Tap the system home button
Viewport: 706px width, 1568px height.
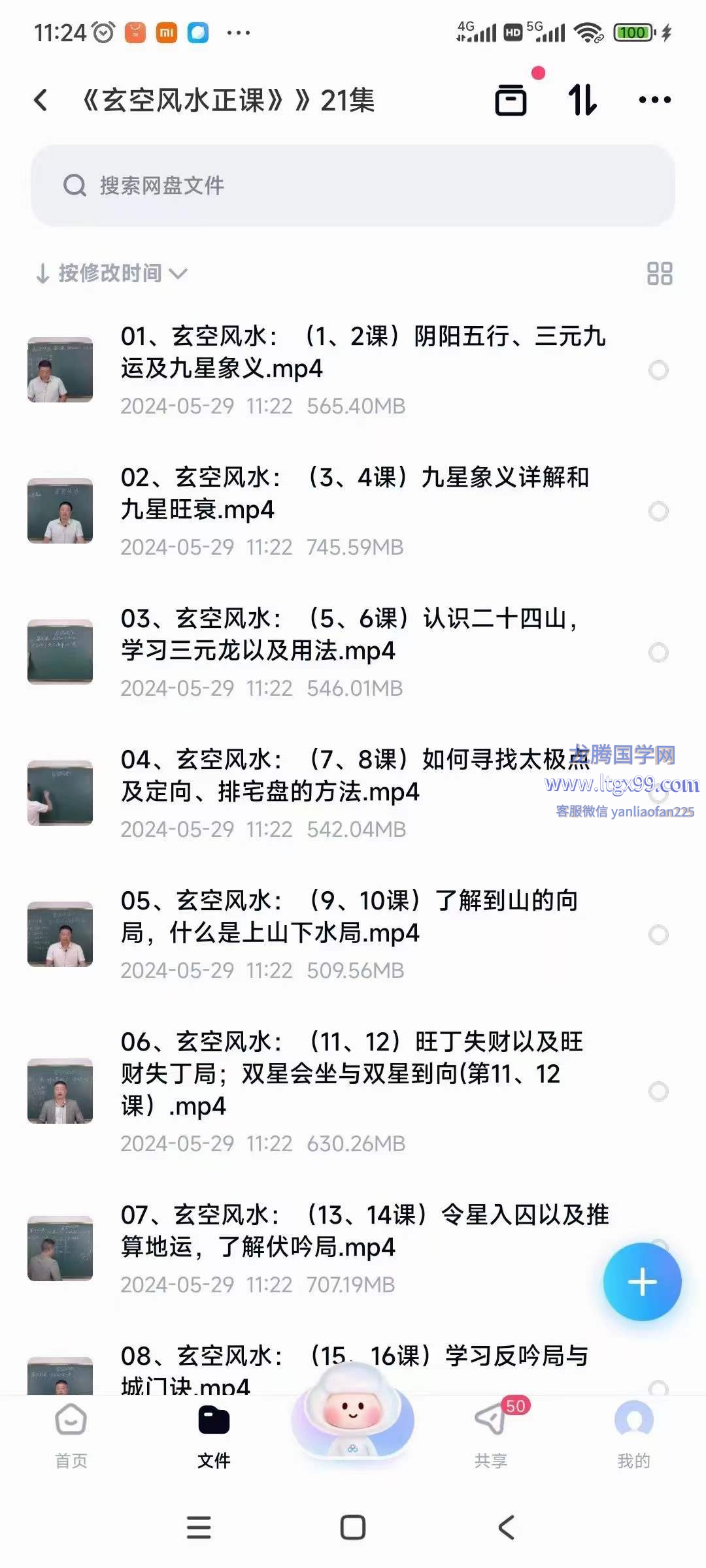(x=353, y=1527)
